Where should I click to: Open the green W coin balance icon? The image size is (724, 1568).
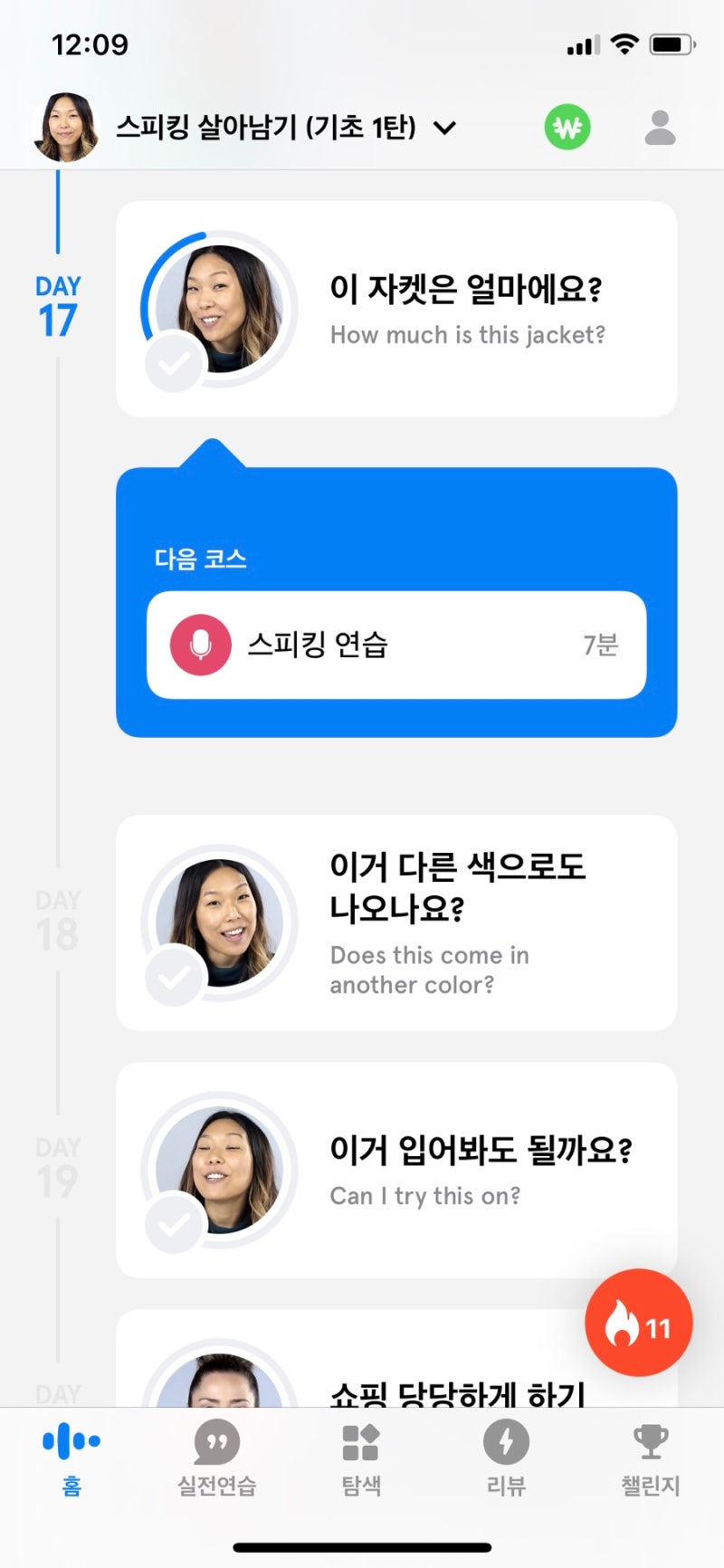[567, 127]
